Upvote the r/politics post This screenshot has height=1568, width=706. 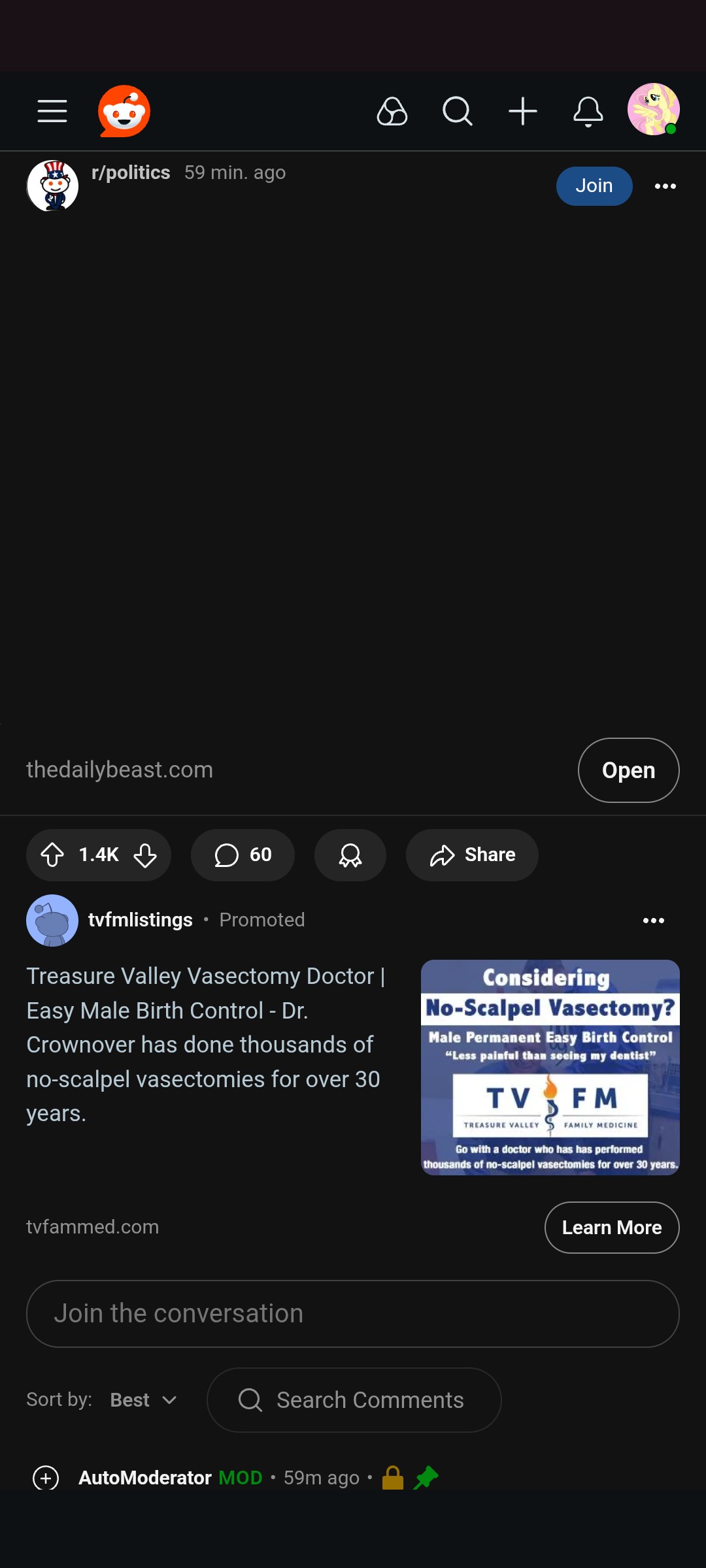pyautogui.click(x=52, y=855)
